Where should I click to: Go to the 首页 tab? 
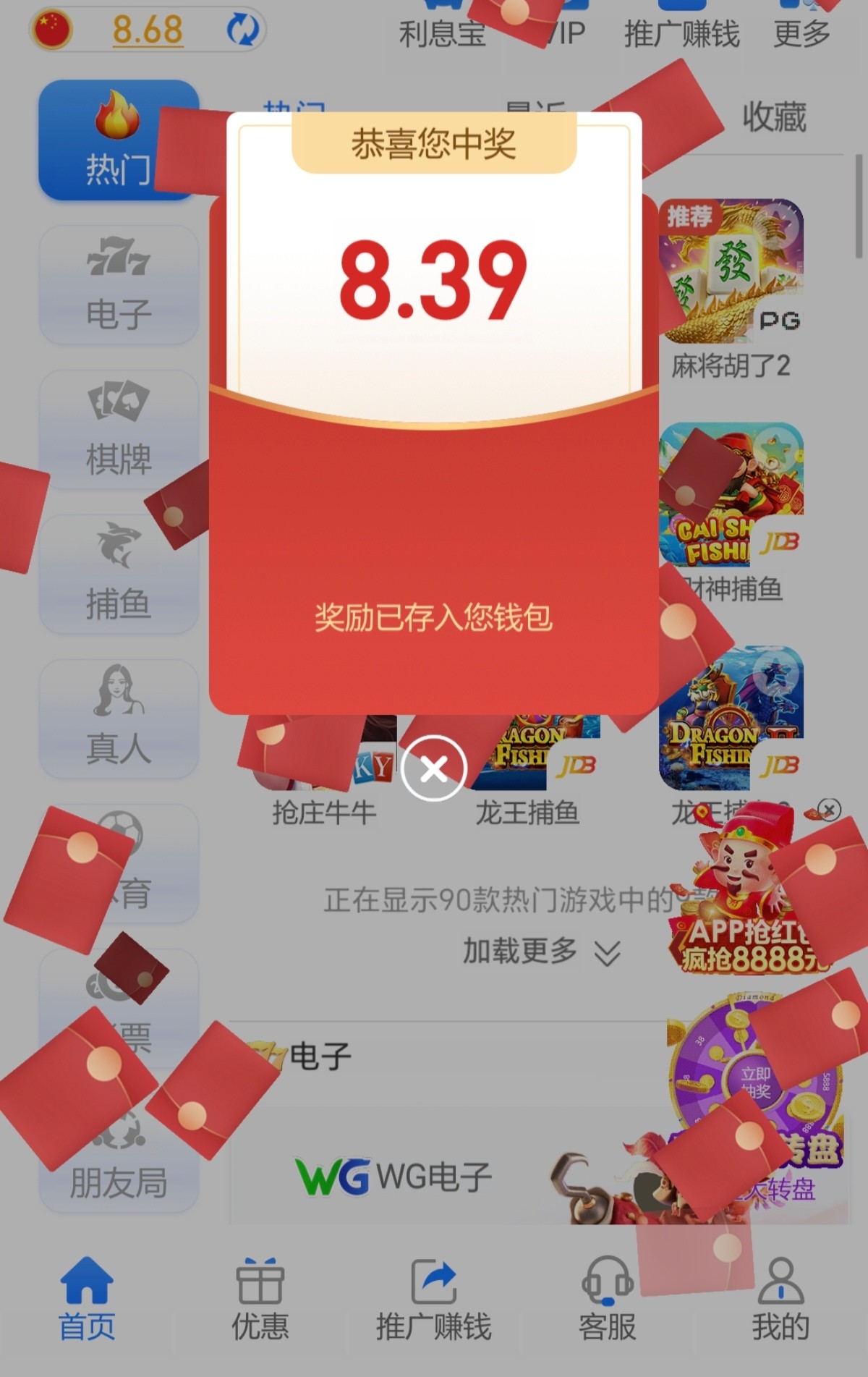tap(86, 1300)
